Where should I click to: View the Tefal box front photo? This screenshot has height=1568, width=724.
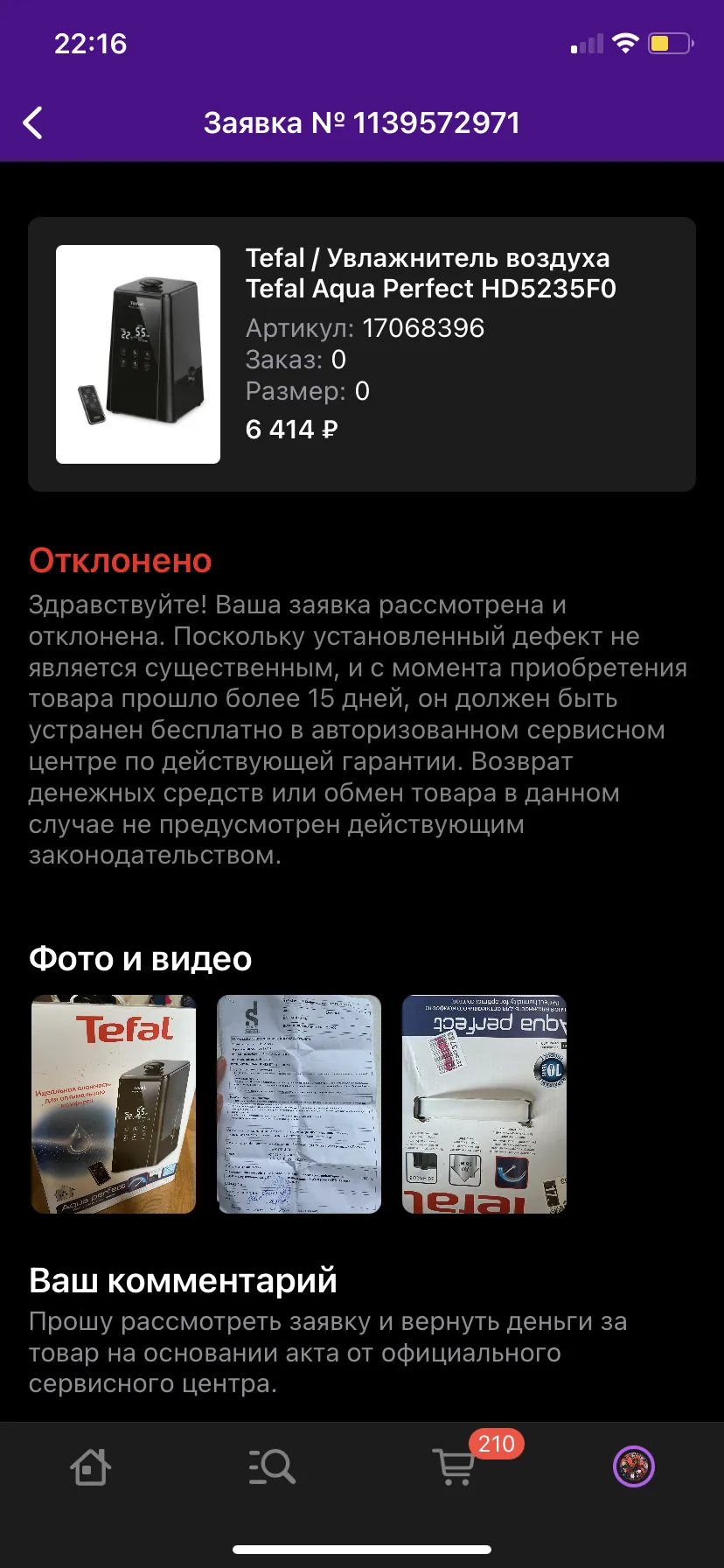(114, 1104)
